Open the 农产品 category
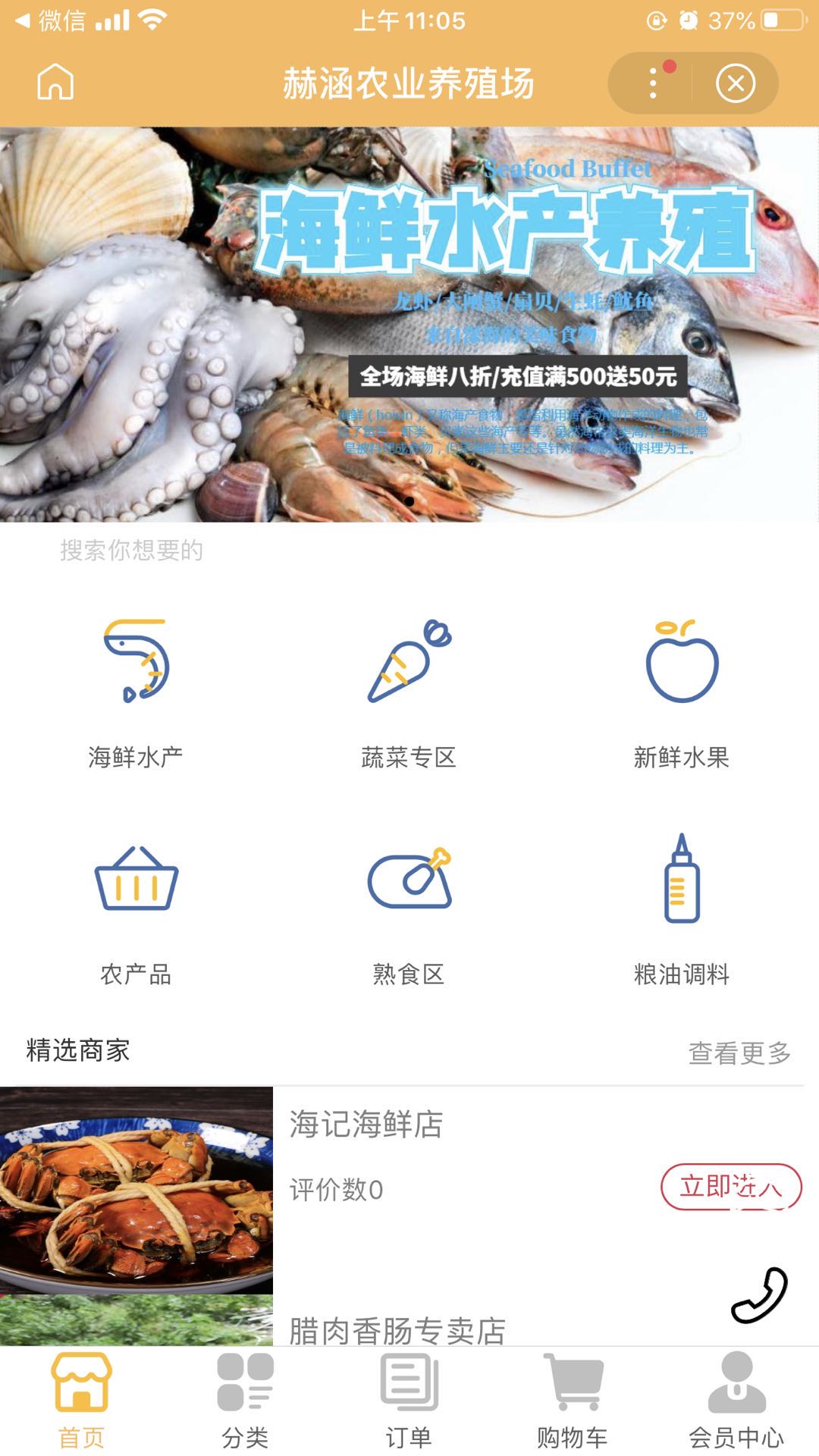This screenshot has width=819, height=1456. click(136, 909)
